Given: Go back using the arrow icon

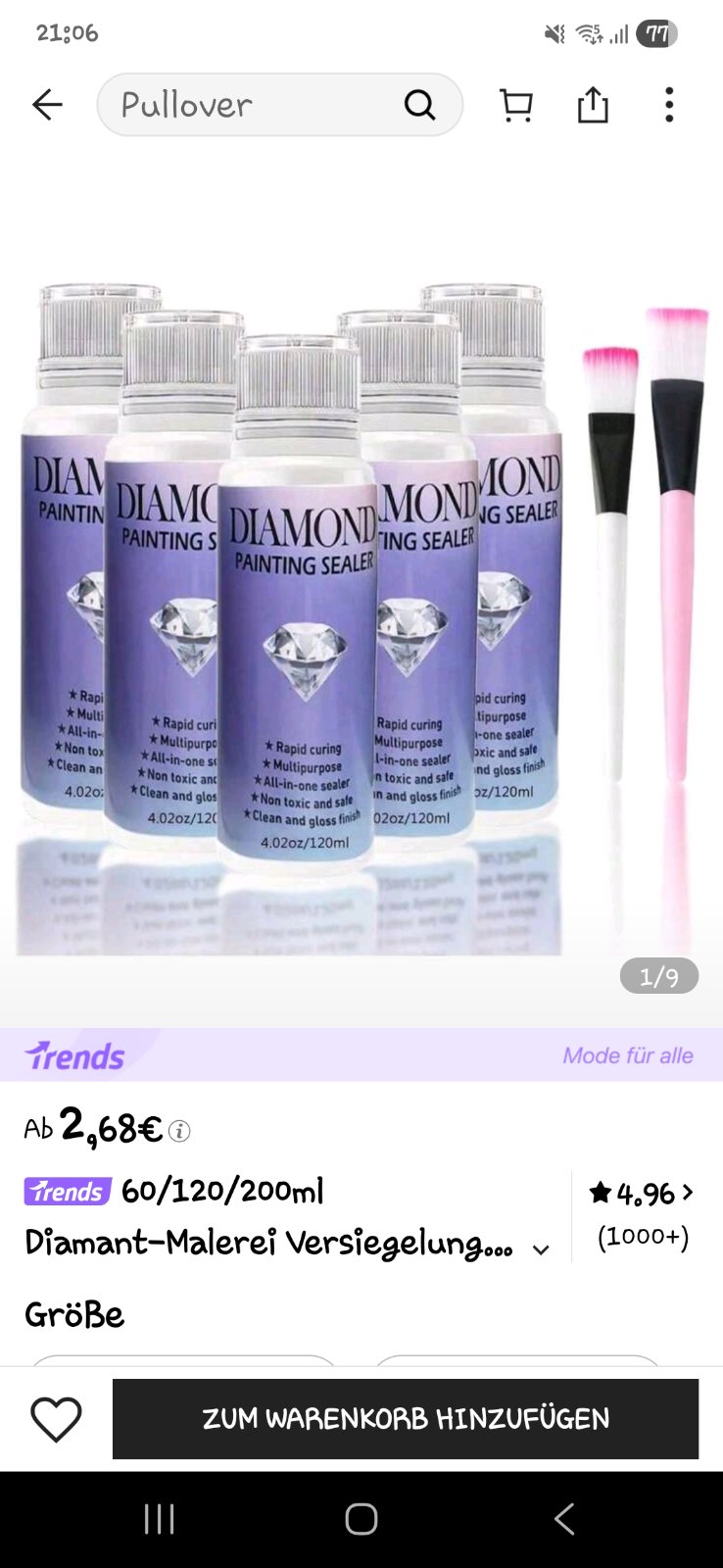Looking at the screenshot, I should point(47,105).
